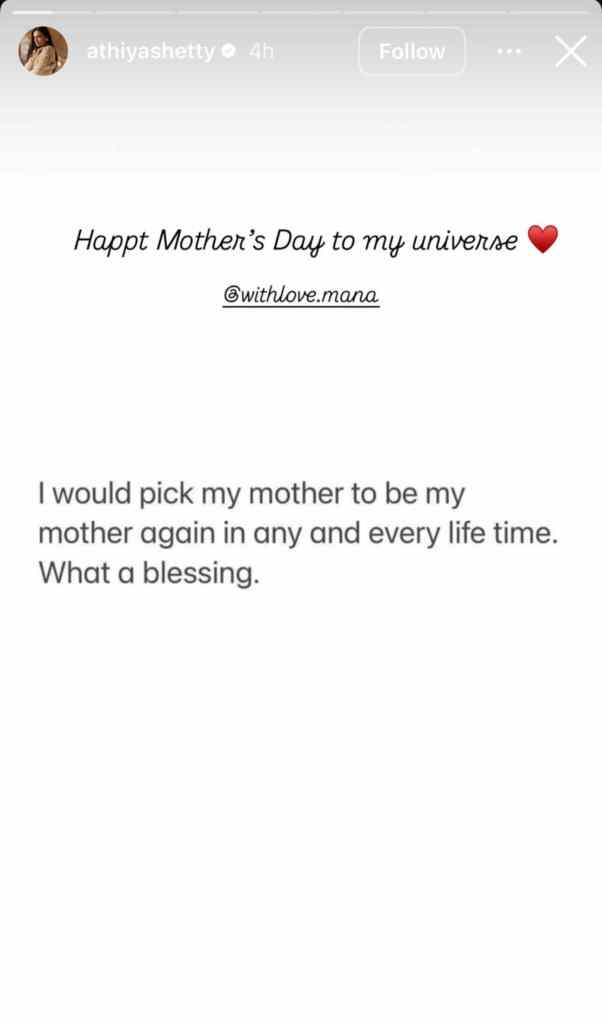The height and width of the screenshot is (1024, 602).
Task: Open the athiyashetty username
Action: click(x=150, y=52)
